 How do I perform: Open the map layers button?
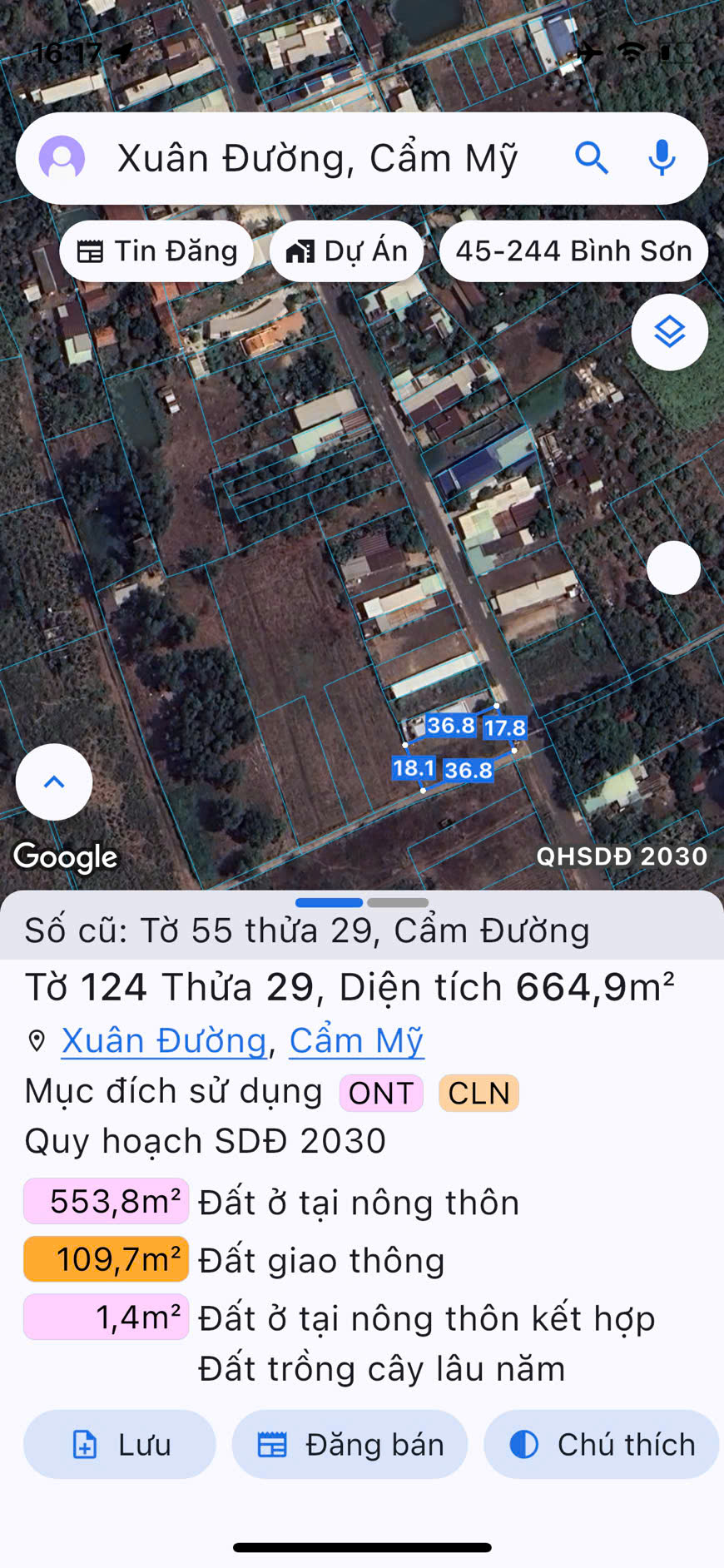click(x=669, y=332)
